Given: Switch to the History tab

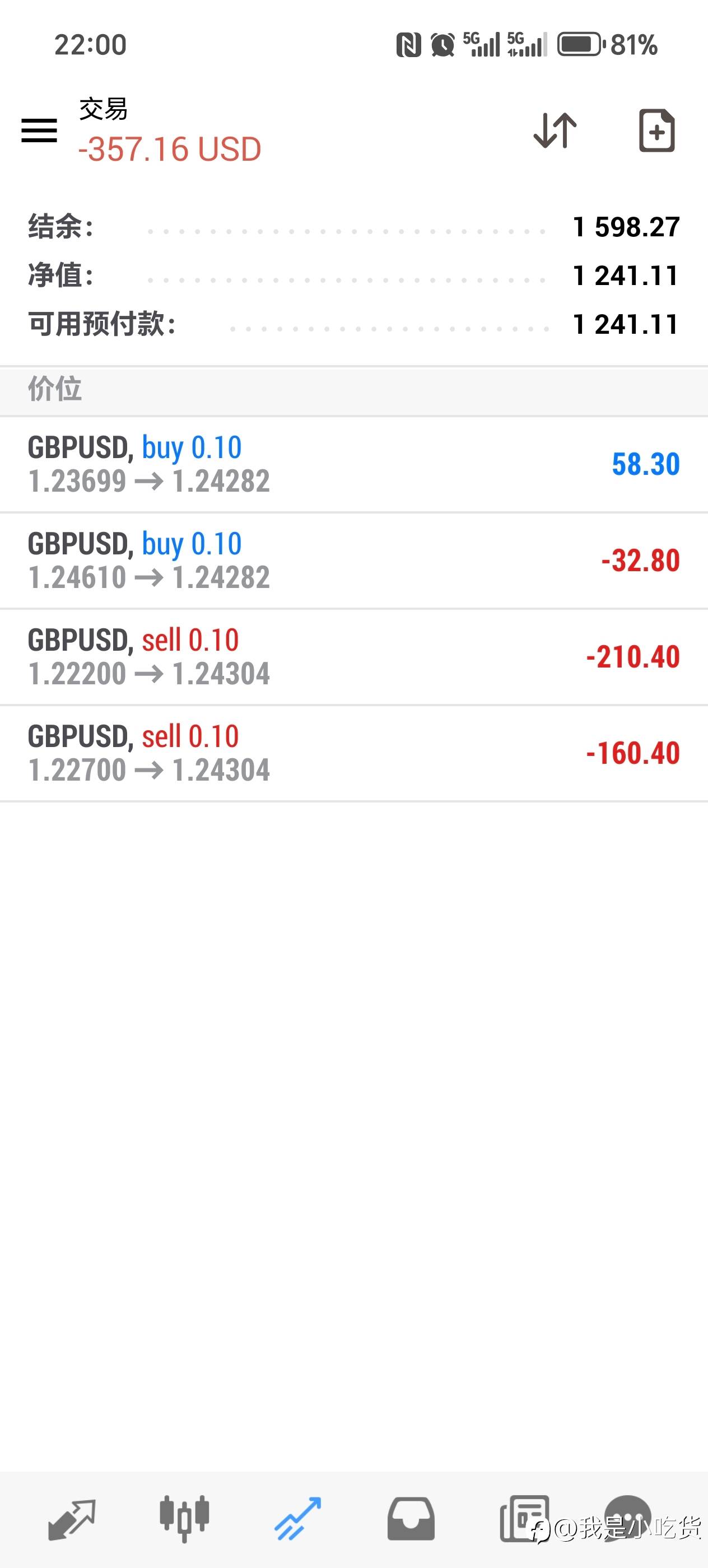Looking at the screenshot, I should coord(411,1519).
